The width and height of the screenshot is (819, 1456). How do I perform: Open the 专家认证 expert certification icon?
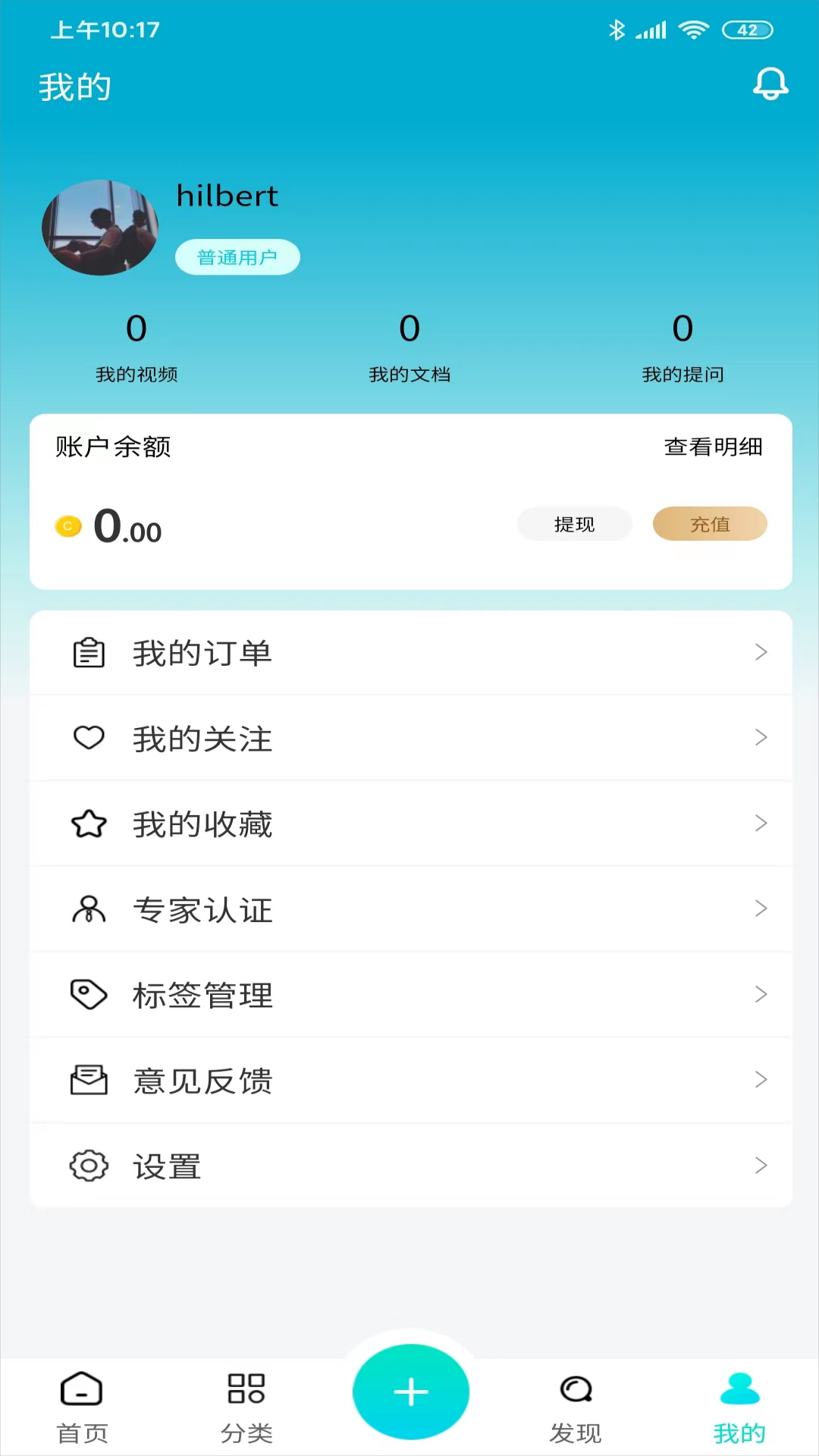click(89, 909)
